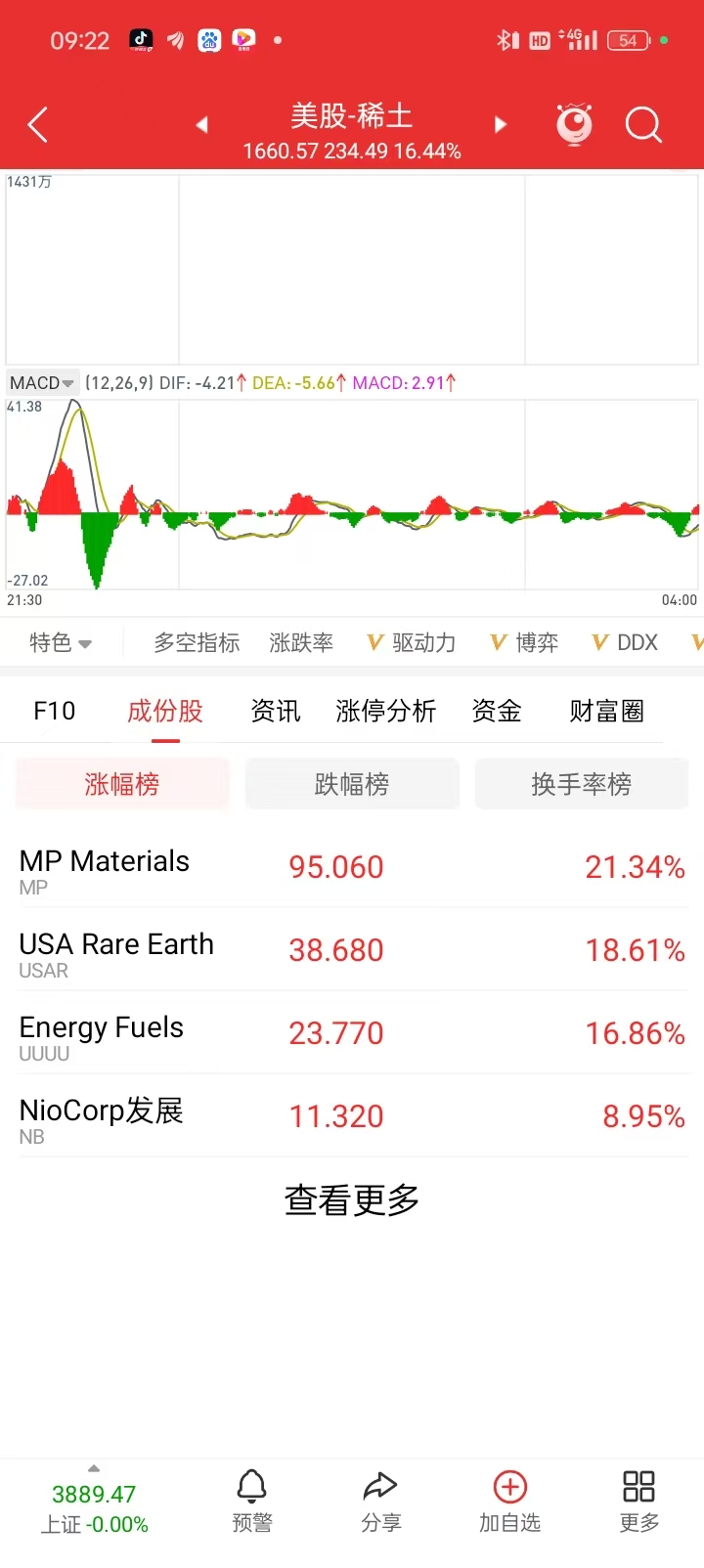The image size is (704, 1568).
Task: Expand the Shanghai index panel via upward chevron
Action: [93, 1466]
